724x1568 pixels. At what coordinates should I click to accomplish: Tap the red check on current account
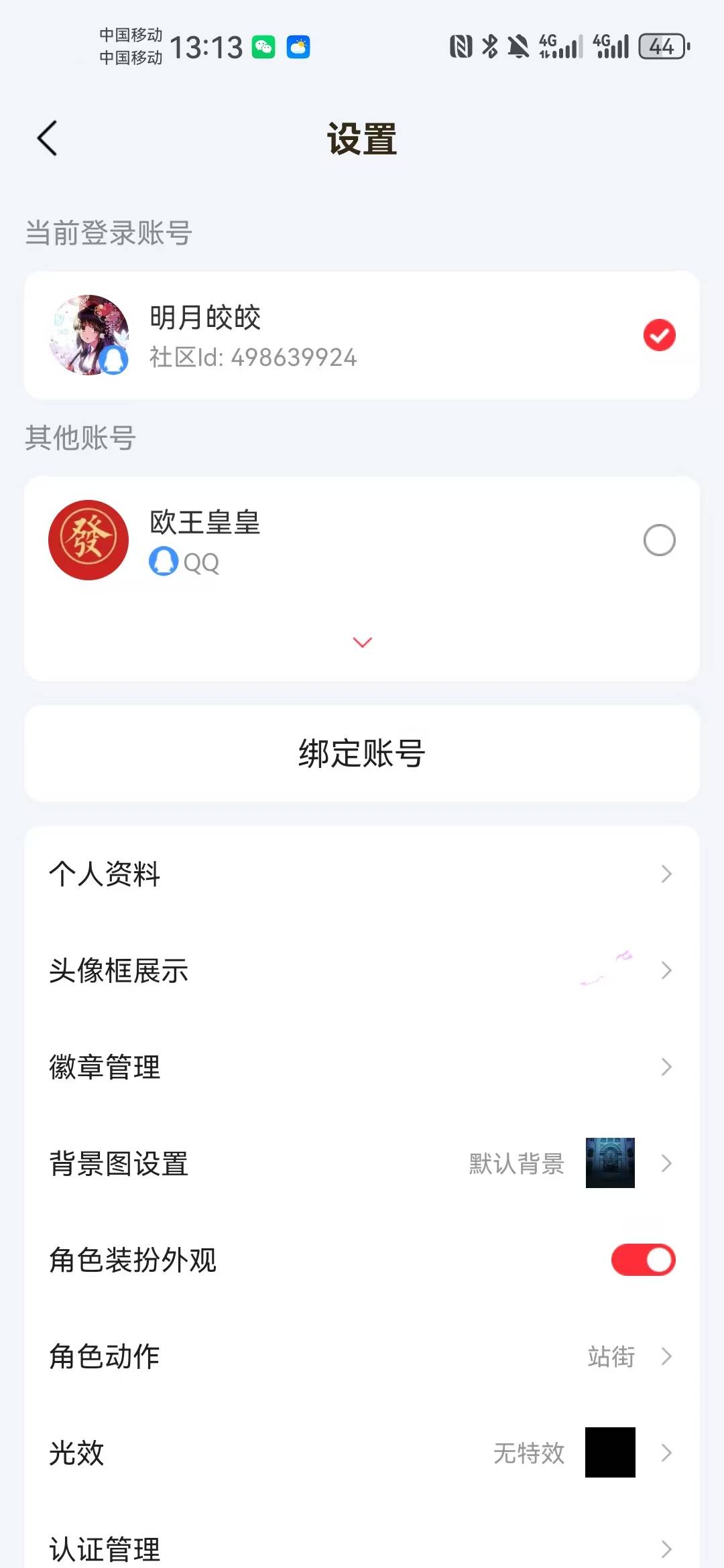pyautogui.click(x=659, y=335)
